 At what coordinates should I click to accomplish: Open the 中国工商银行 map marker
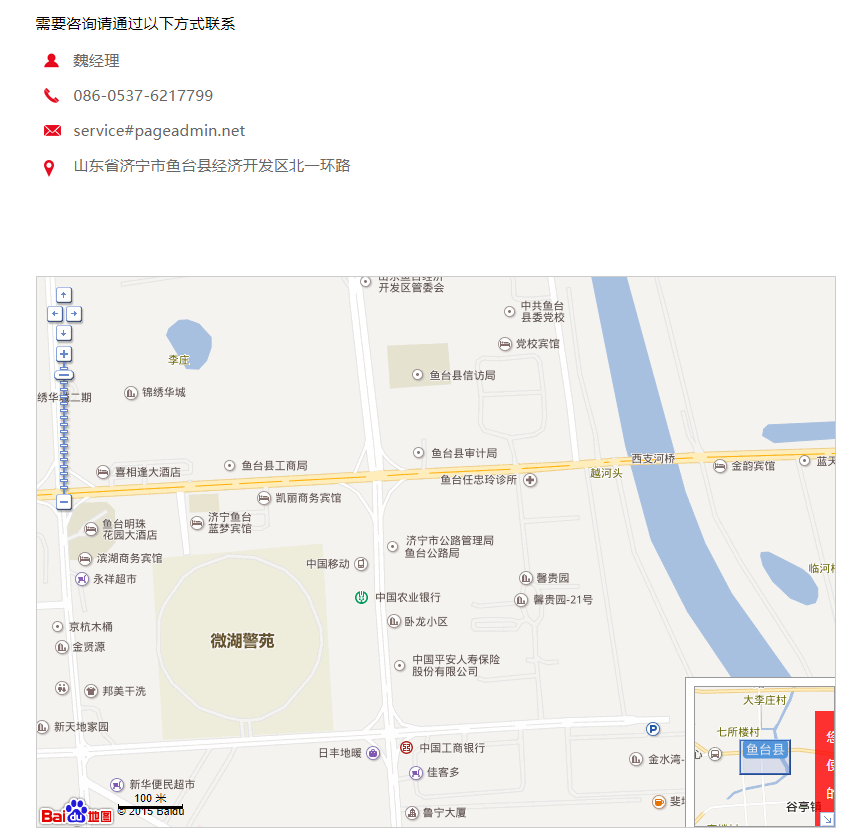pyautogui.click(x=406, y=747)
